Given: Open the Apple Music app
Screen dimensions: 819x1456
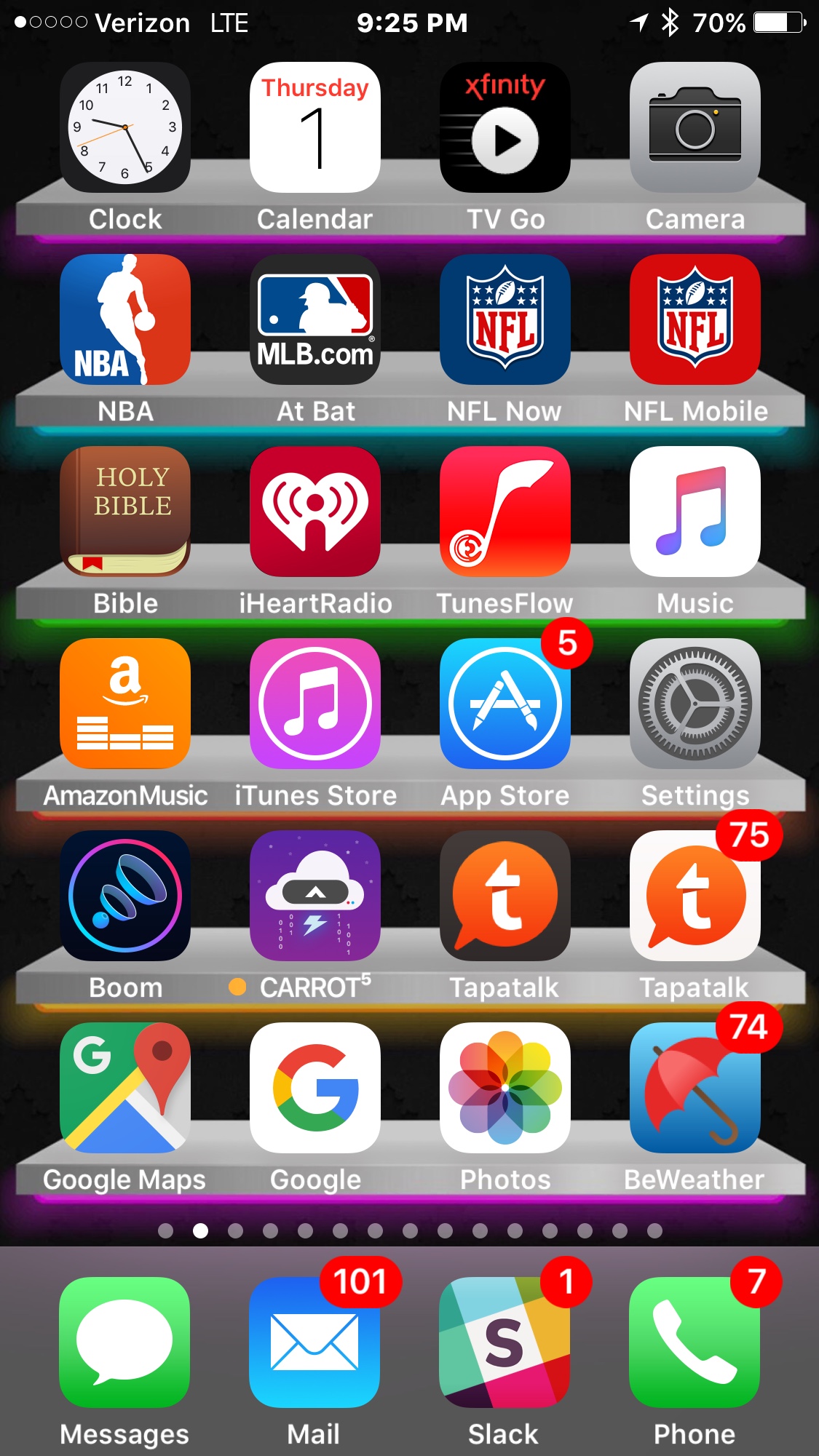Looking at the screenshot, I should (695, 512).
